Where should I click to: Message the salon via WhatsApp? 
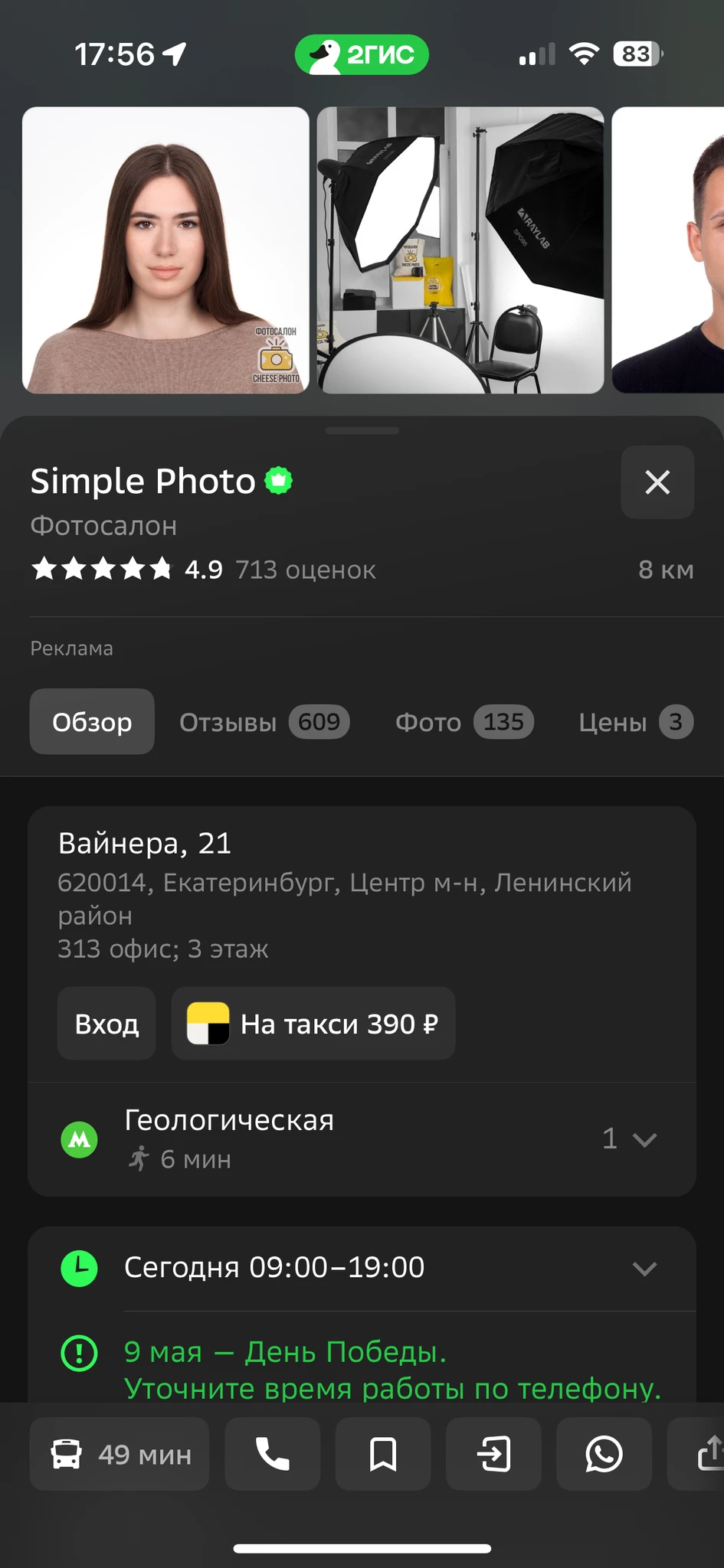(x=604, y=1454)
